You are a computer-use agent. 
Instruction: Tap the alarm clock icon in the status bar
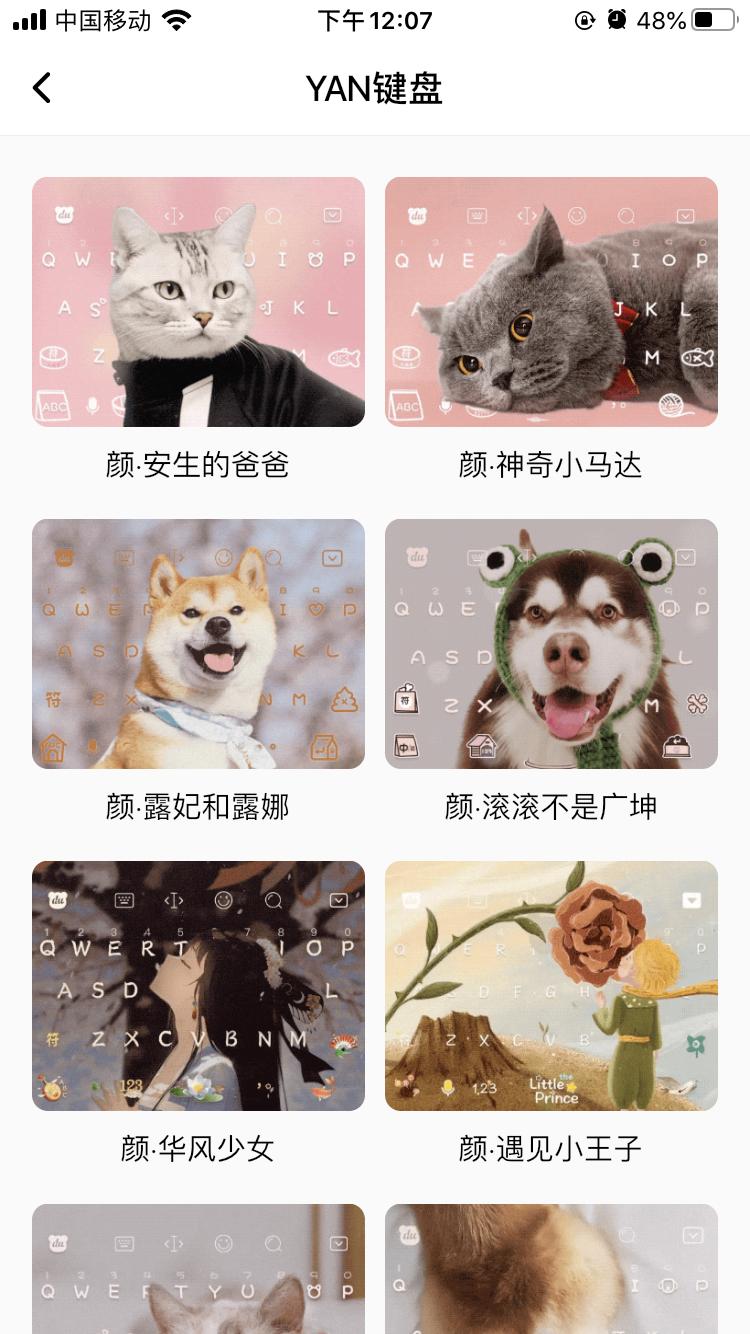click(617, 19)
